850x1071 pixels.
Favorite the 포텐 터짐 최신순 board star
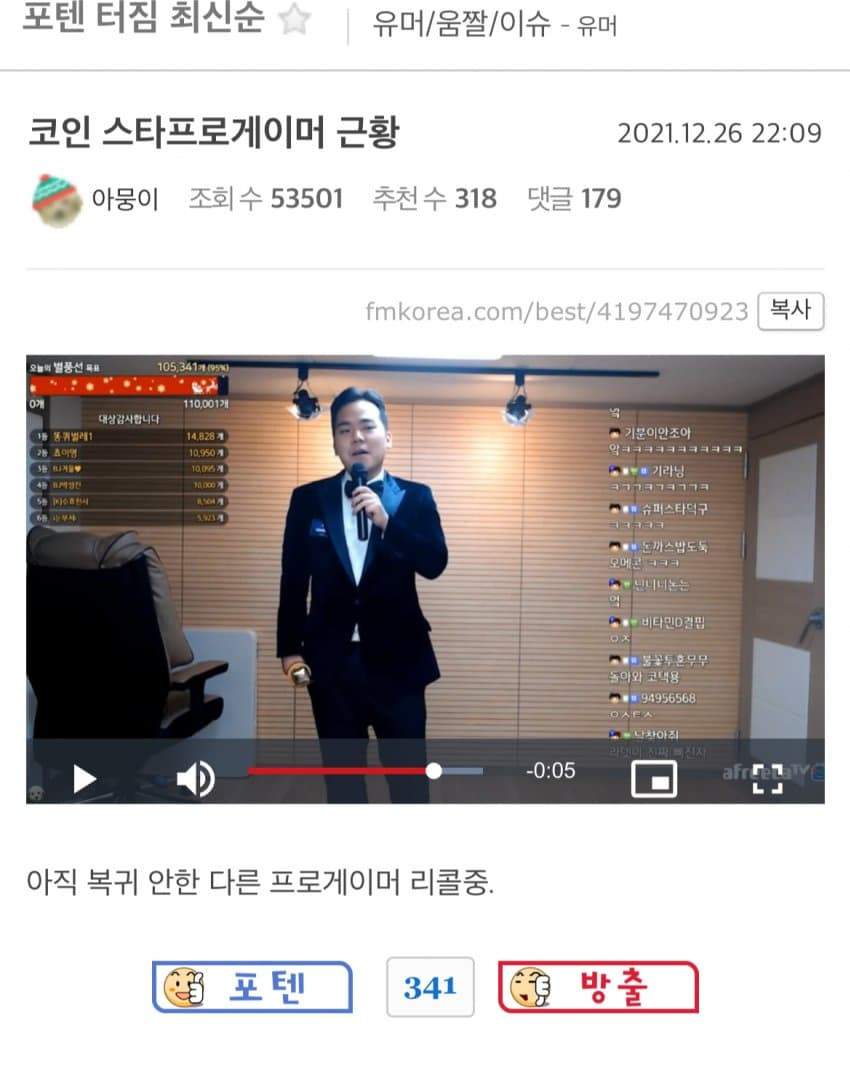coord(294,19)
